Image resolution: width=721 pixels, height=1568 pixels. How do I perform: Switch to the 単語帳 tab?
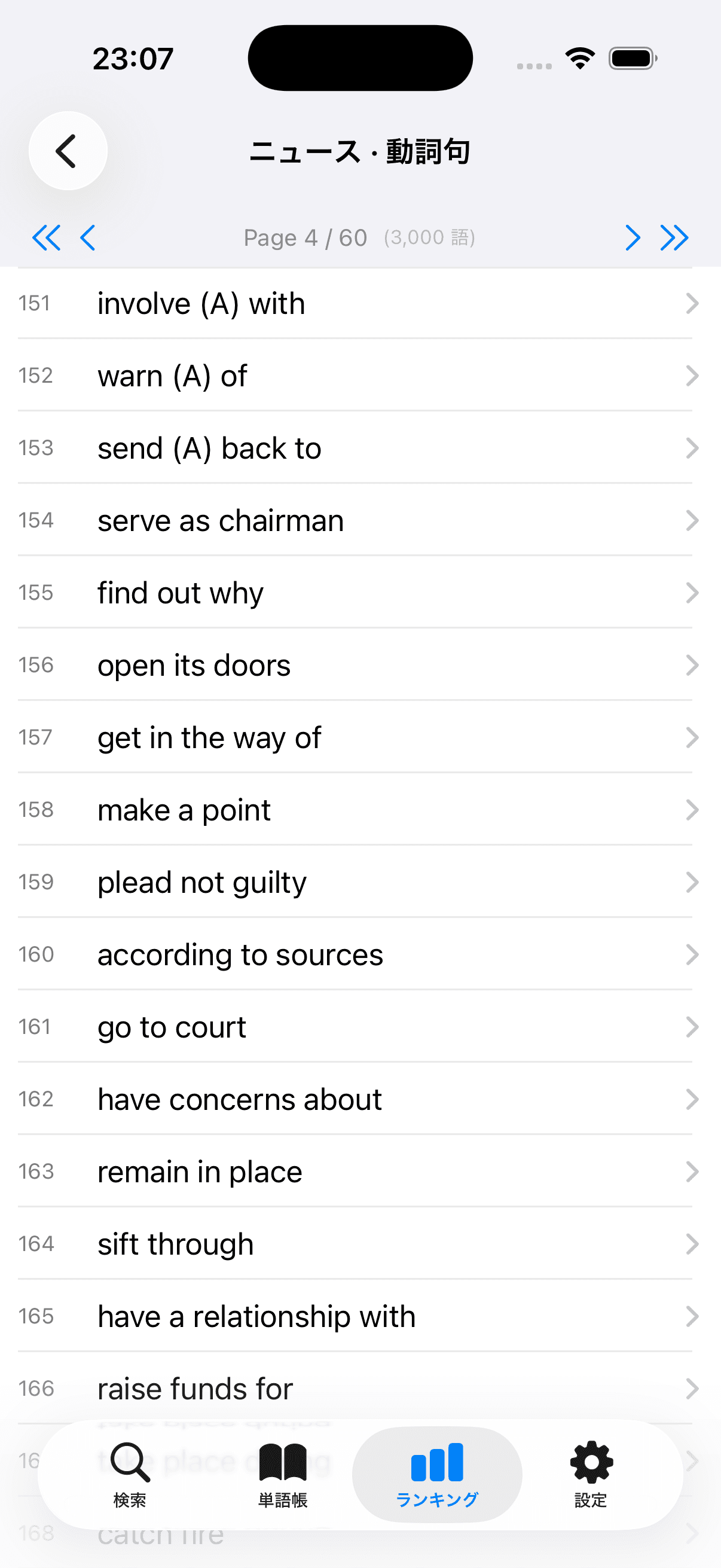pos(283,1474)
